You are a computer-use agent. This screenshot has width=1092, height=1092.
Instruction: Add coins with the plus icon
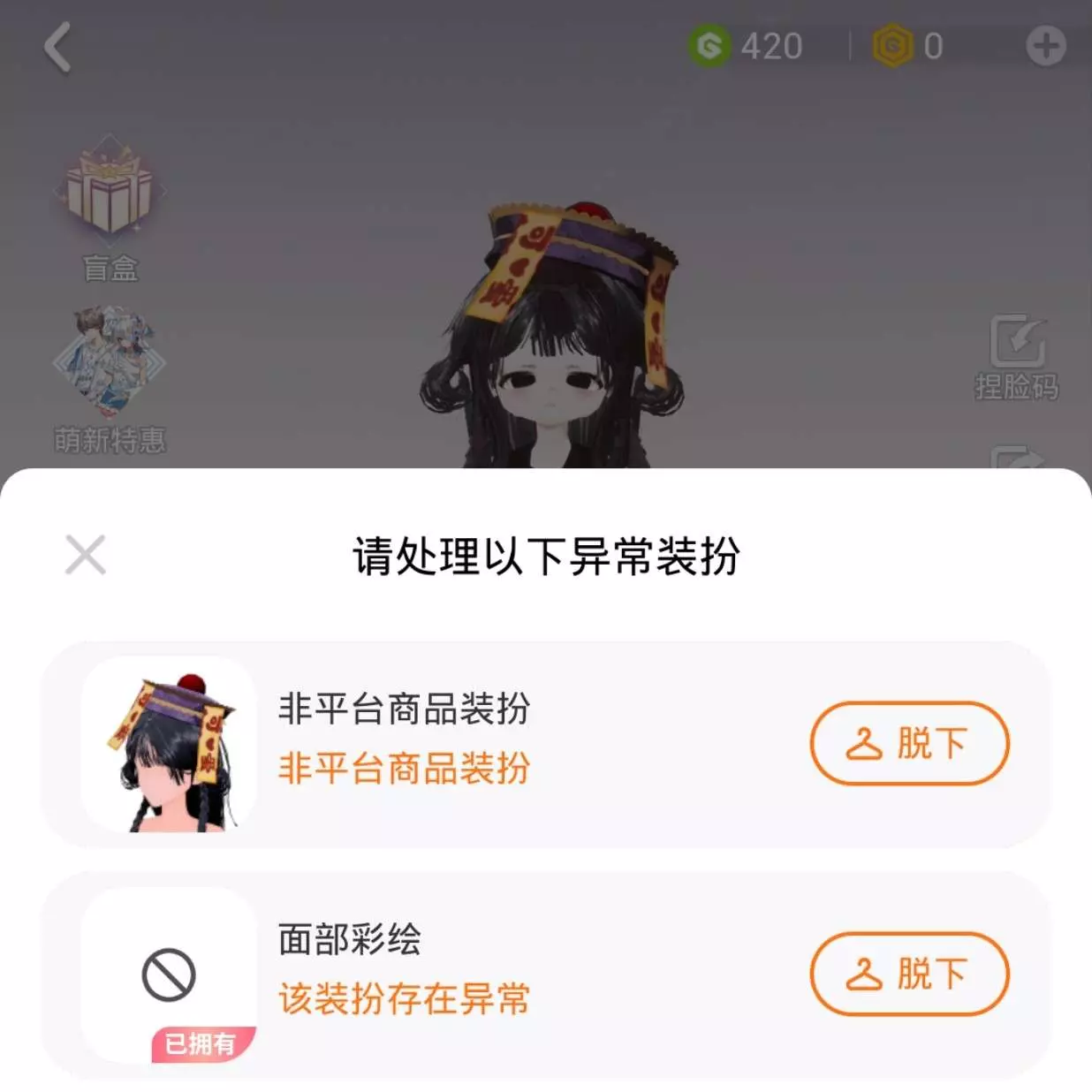(1045, 46)
